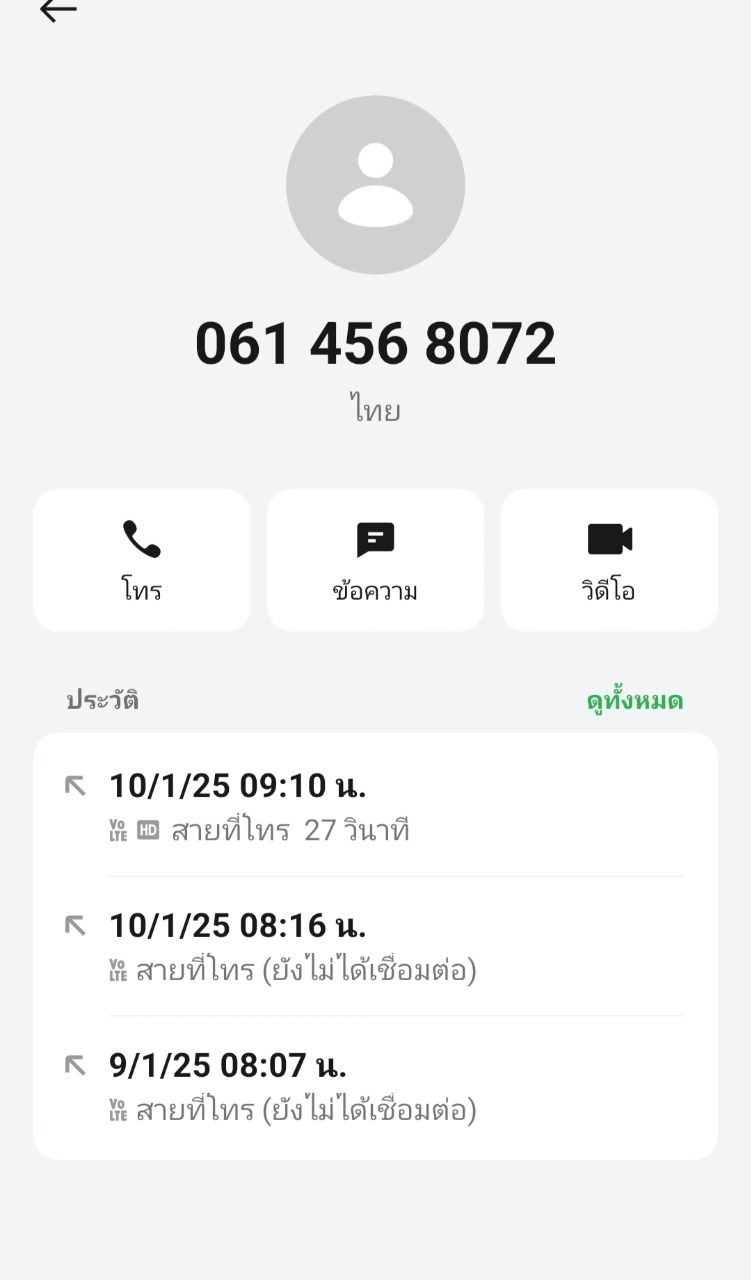Go back using the top arrow

pyautogui.click(x=58, y=10)
